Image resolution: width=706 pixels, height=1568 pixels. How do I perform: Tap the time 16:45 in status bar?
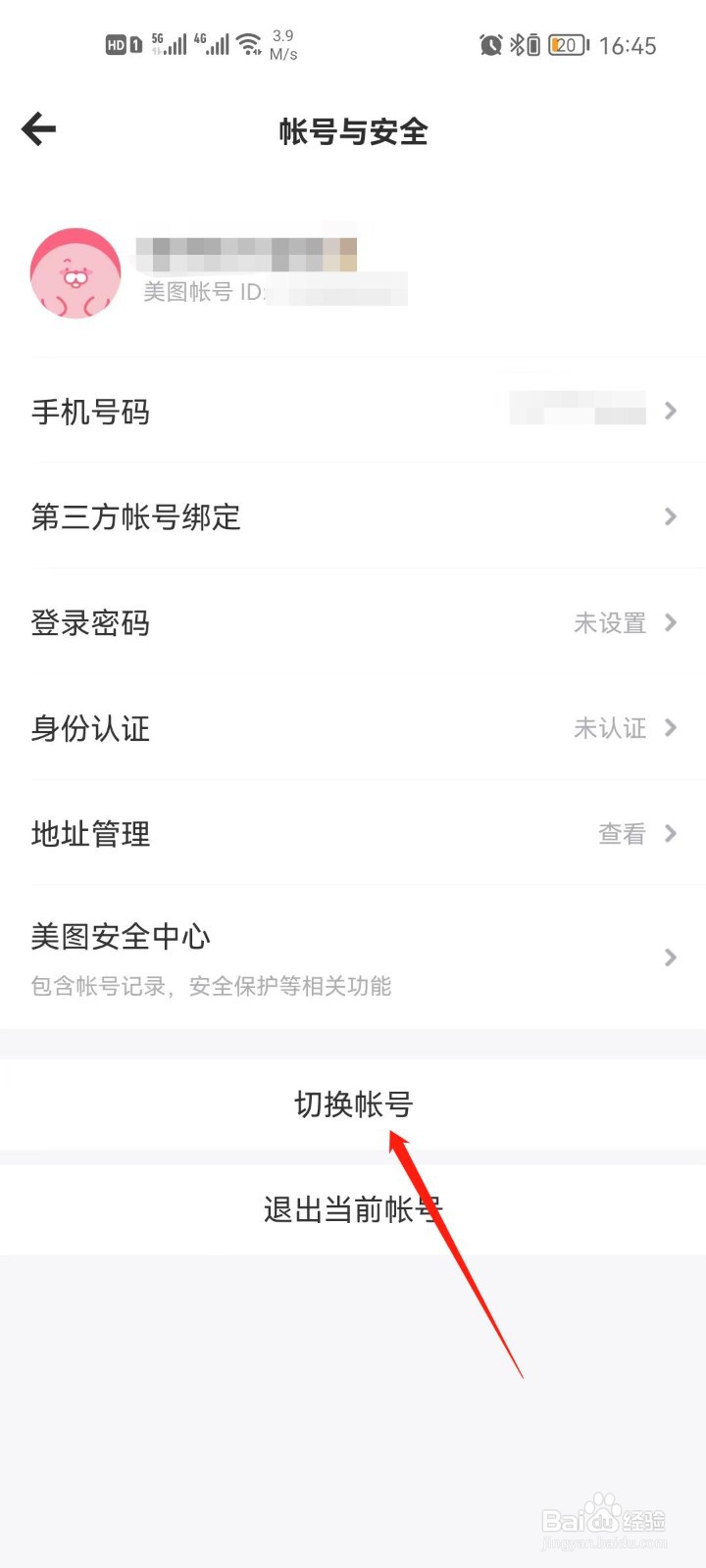(629, 44)
